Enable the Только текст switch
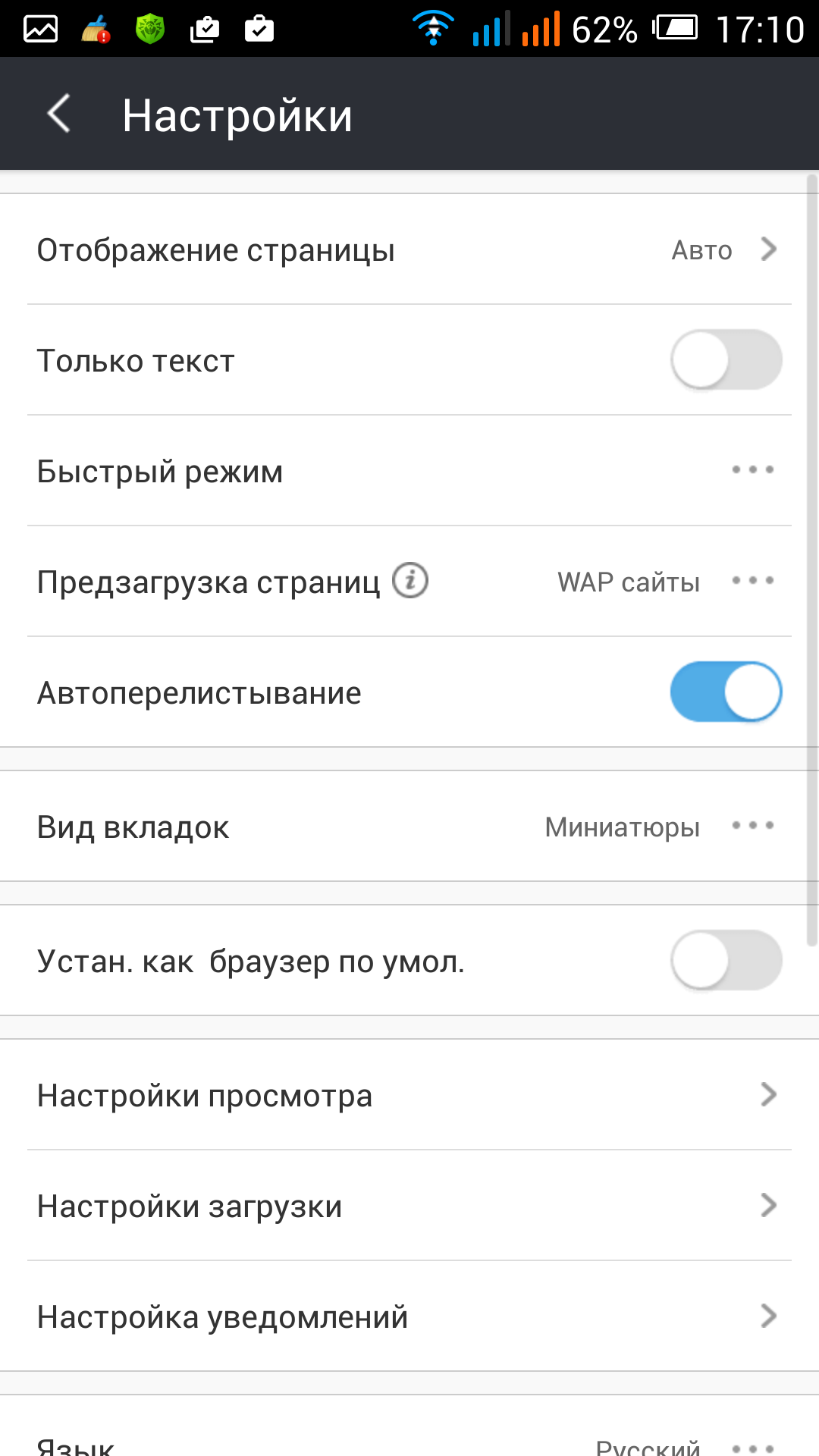 click(726, 360)
